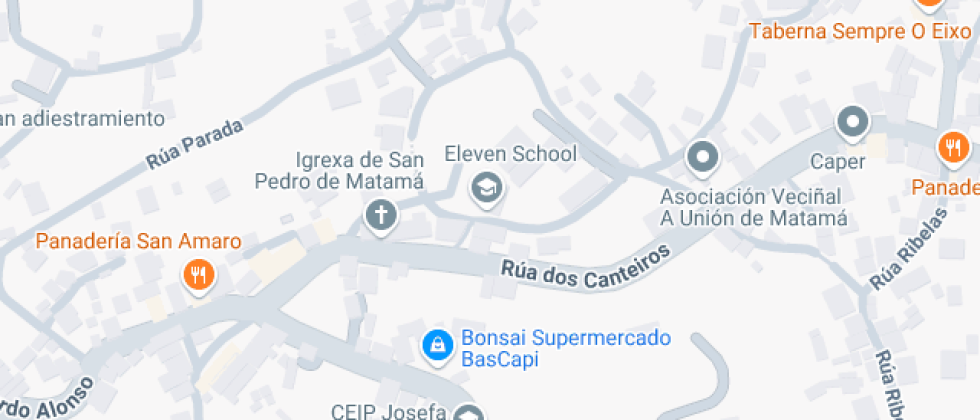
Task: Tap the Taberna Sempre O Eixo marker
Action: [930, 4]
